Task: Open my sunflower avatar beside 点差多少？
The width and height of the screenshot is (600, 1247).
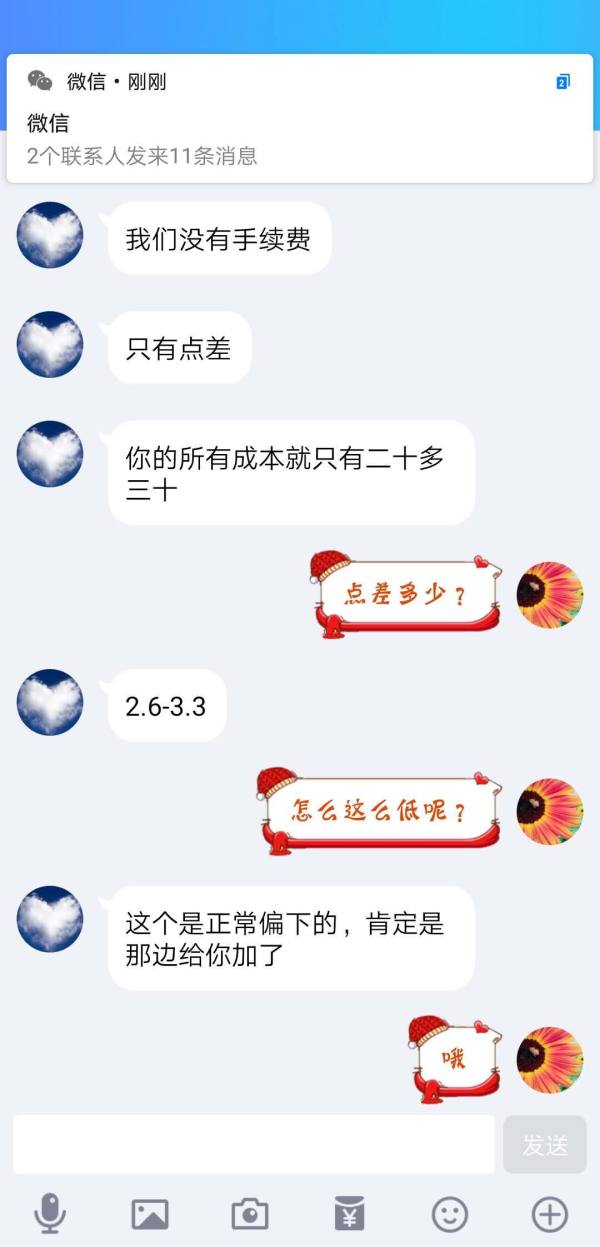Action: tap(549, 595)
